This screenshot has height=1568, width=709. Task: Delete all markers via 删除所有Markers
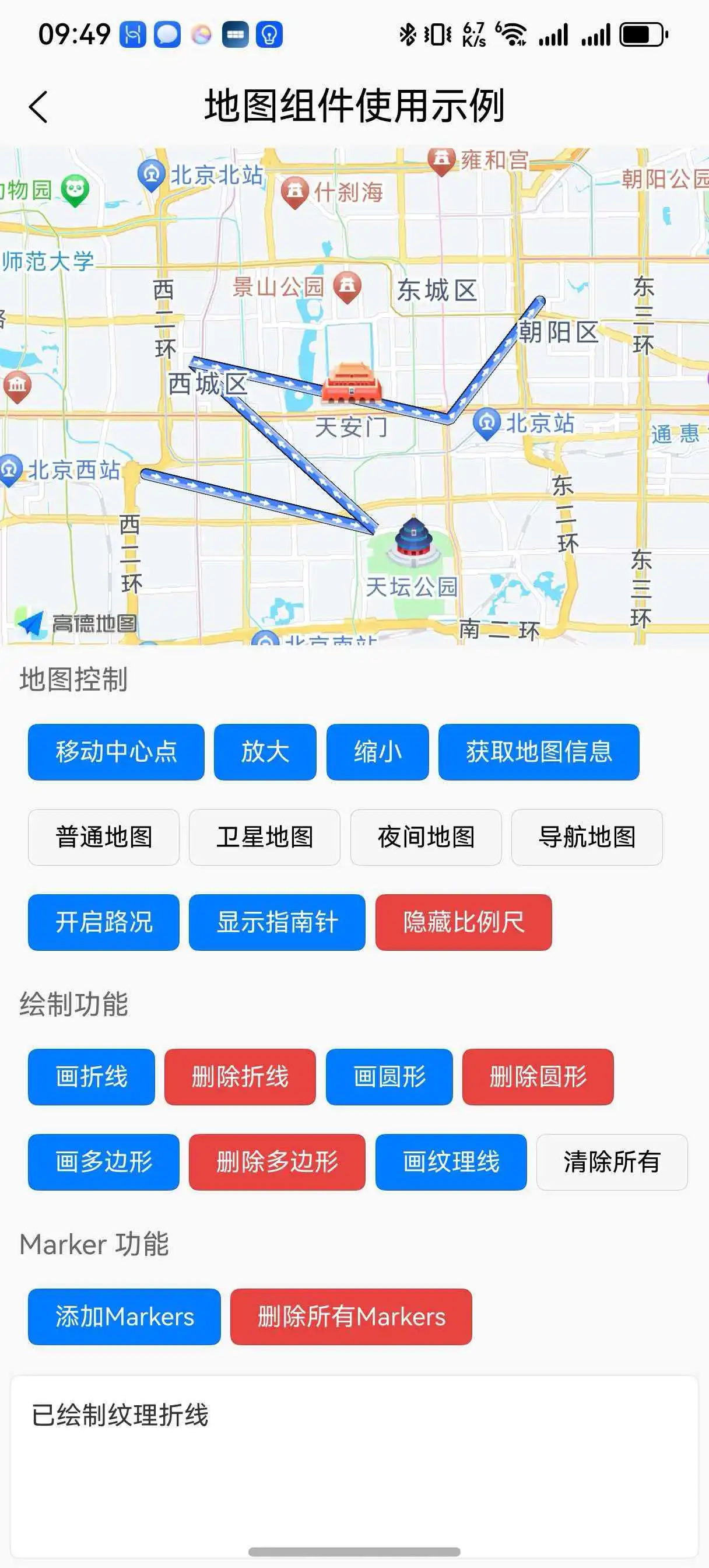click(x=351, y=1317)
